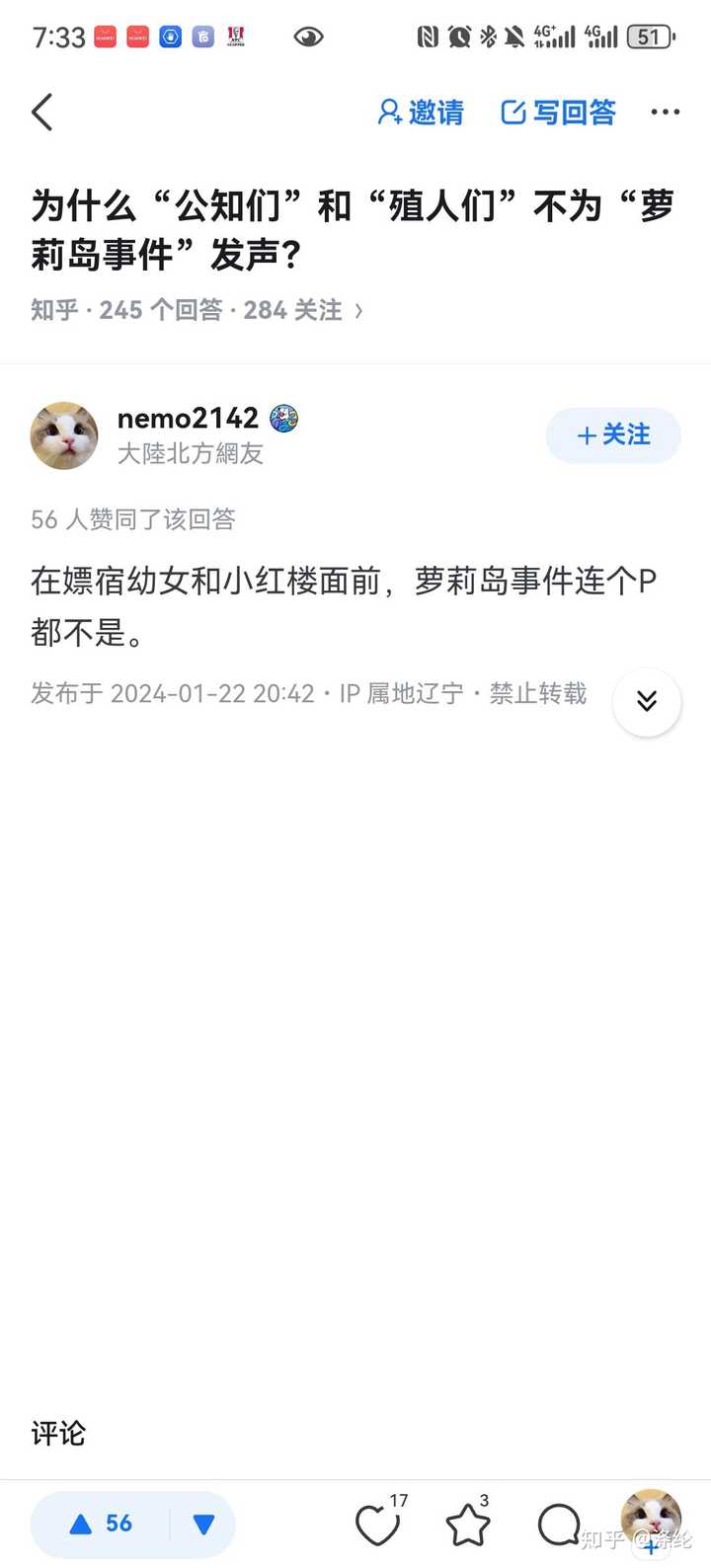The image size is (711, 1568).
Task: Tap the heart icon showing 17
Action: [378, 1525]
